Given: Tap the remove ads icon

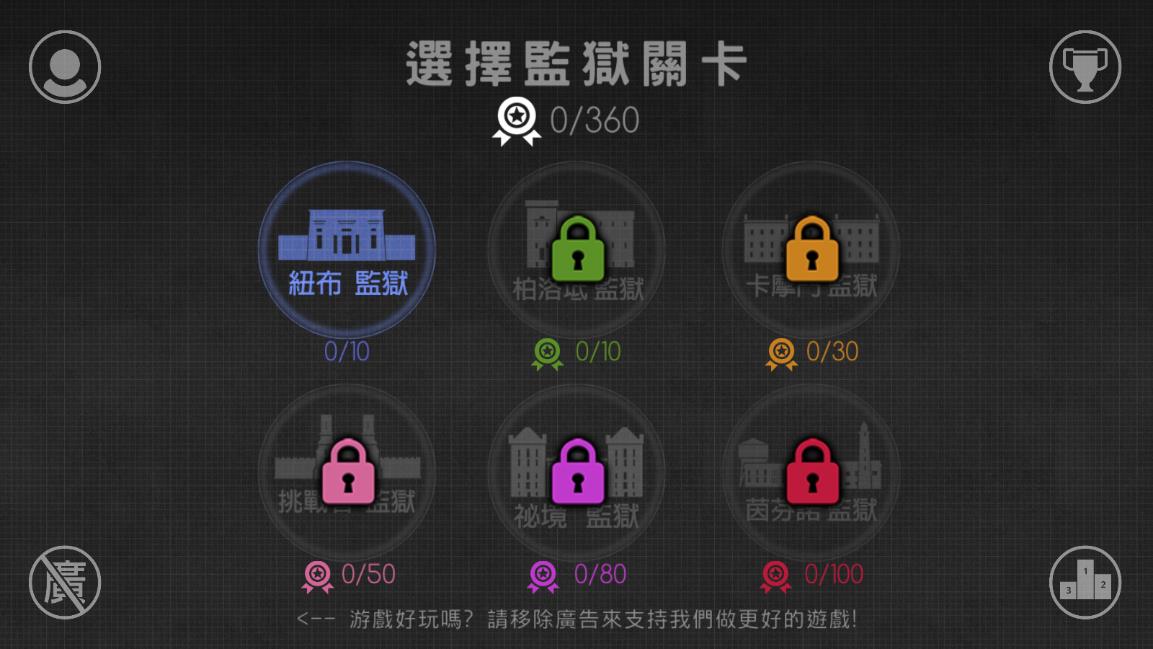Looking at the screenshot, I should pyautogui.click(x=65, y=582).
